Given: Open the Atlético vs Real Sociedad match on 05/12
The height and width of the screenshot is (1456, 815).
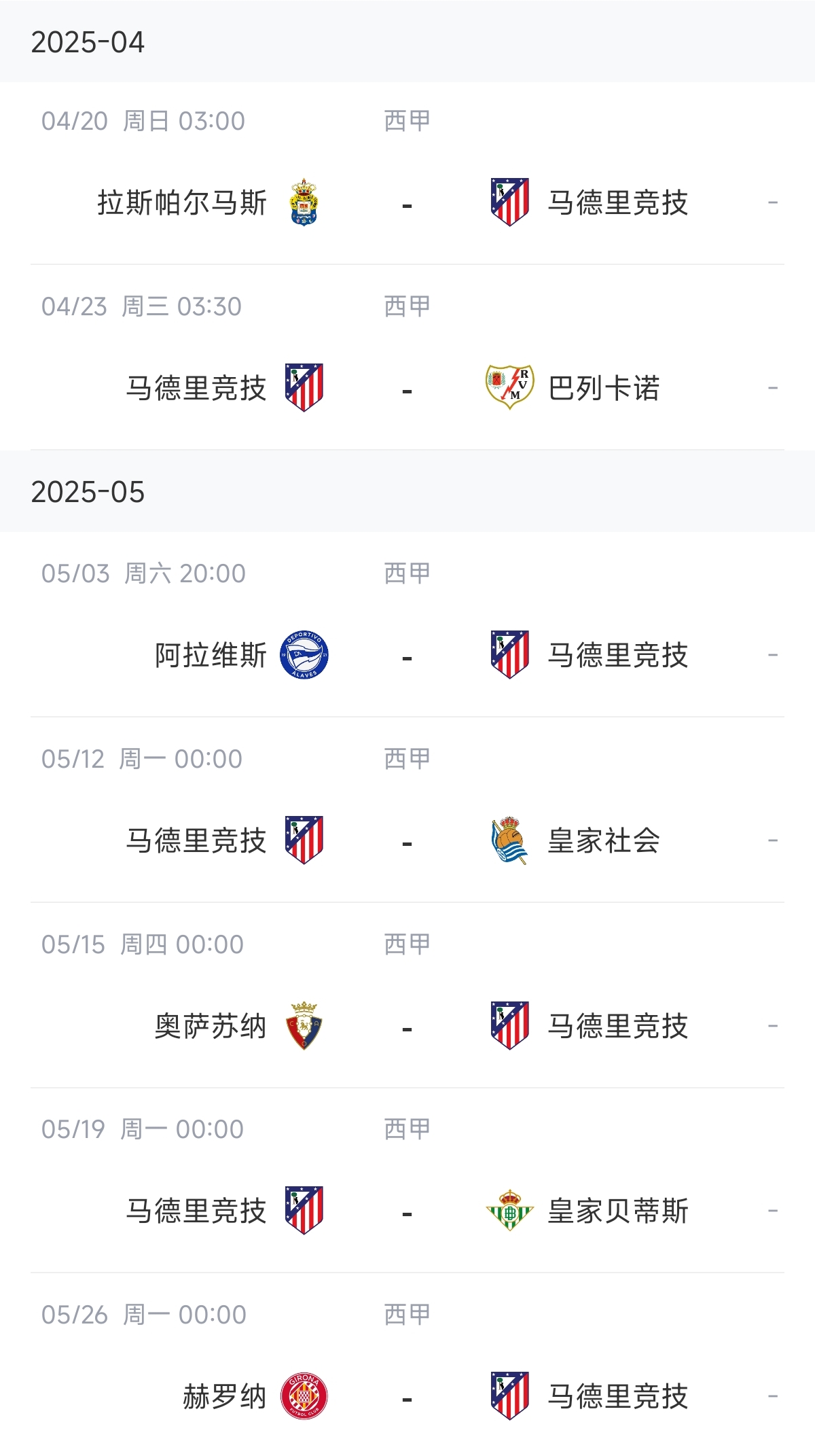Looking at the screenshot, I should pos(407,840).
